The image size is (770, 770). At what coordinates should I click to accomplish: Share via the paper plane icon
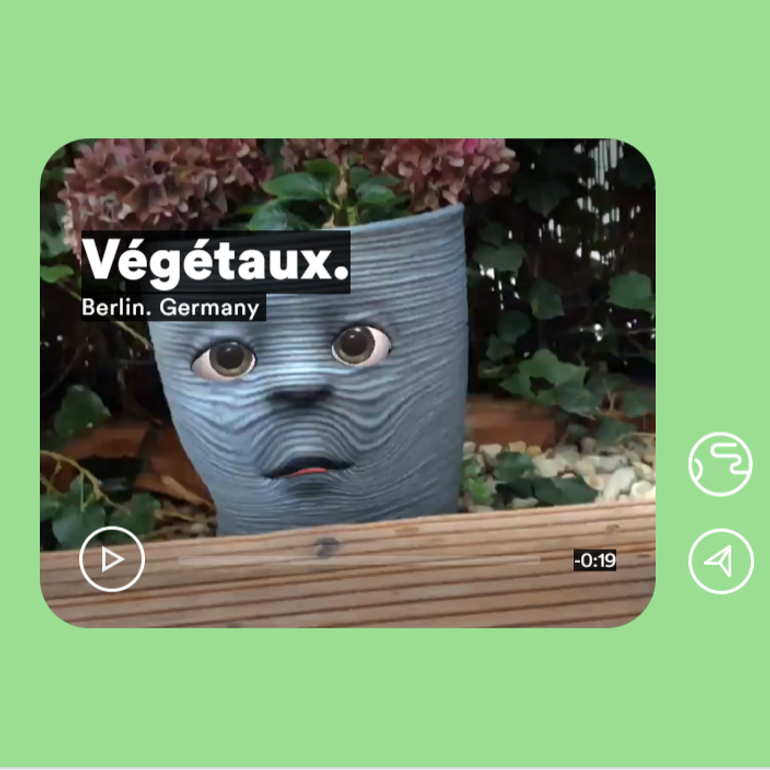720,561
